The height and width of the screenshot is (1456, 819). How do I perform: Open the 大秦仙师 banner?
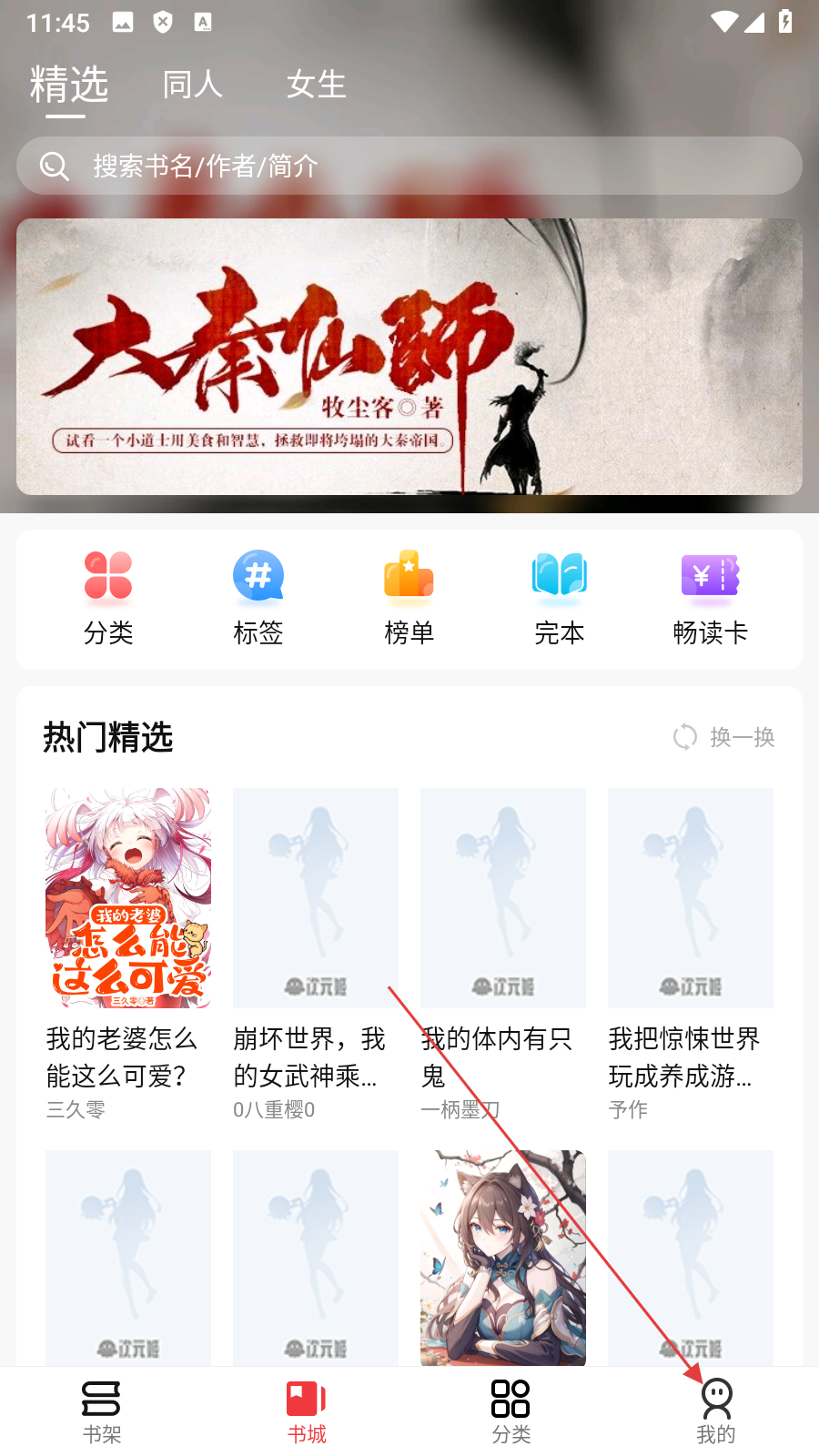[x=409, y=357]
